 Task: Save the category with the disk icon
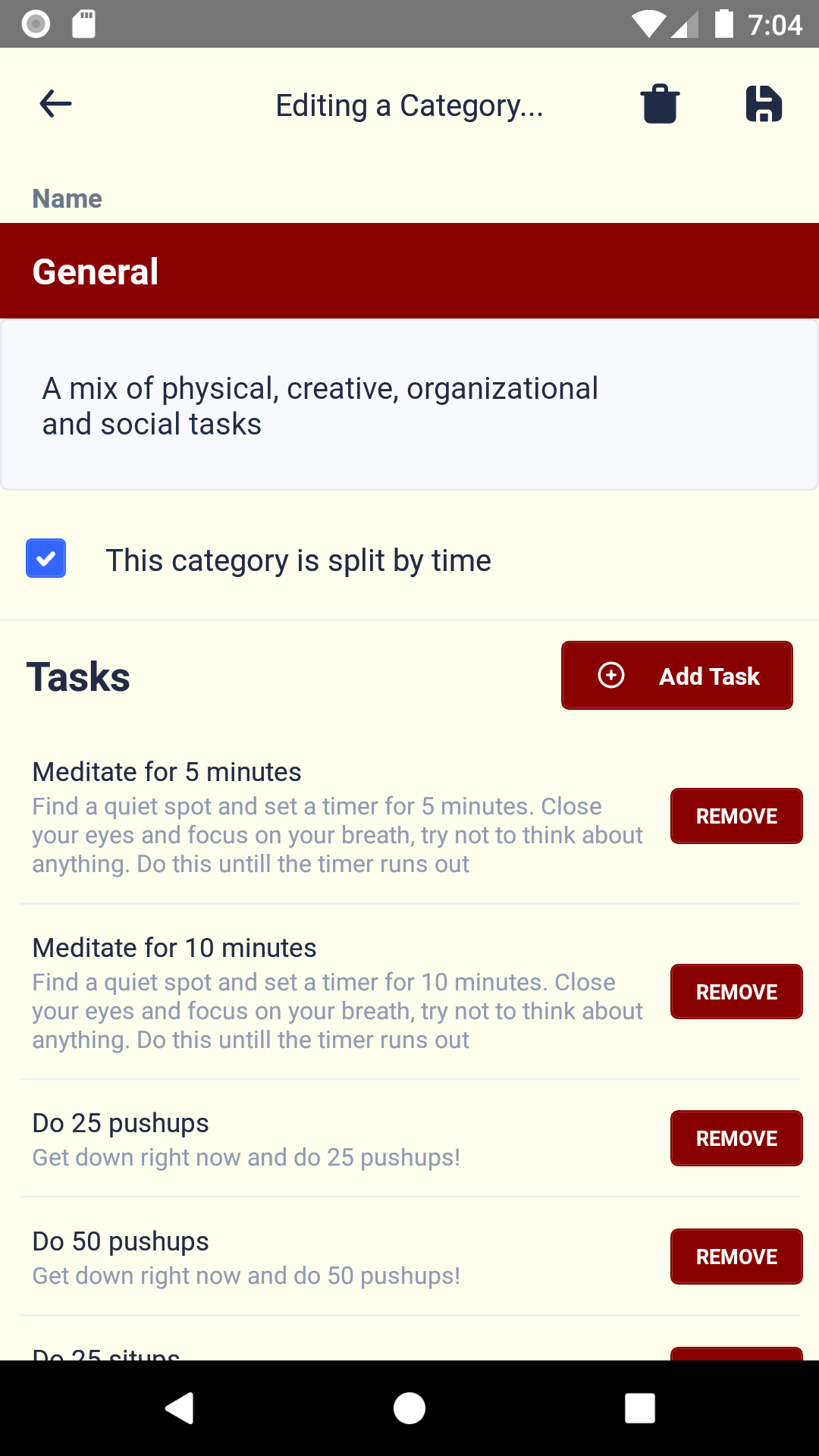764,104
